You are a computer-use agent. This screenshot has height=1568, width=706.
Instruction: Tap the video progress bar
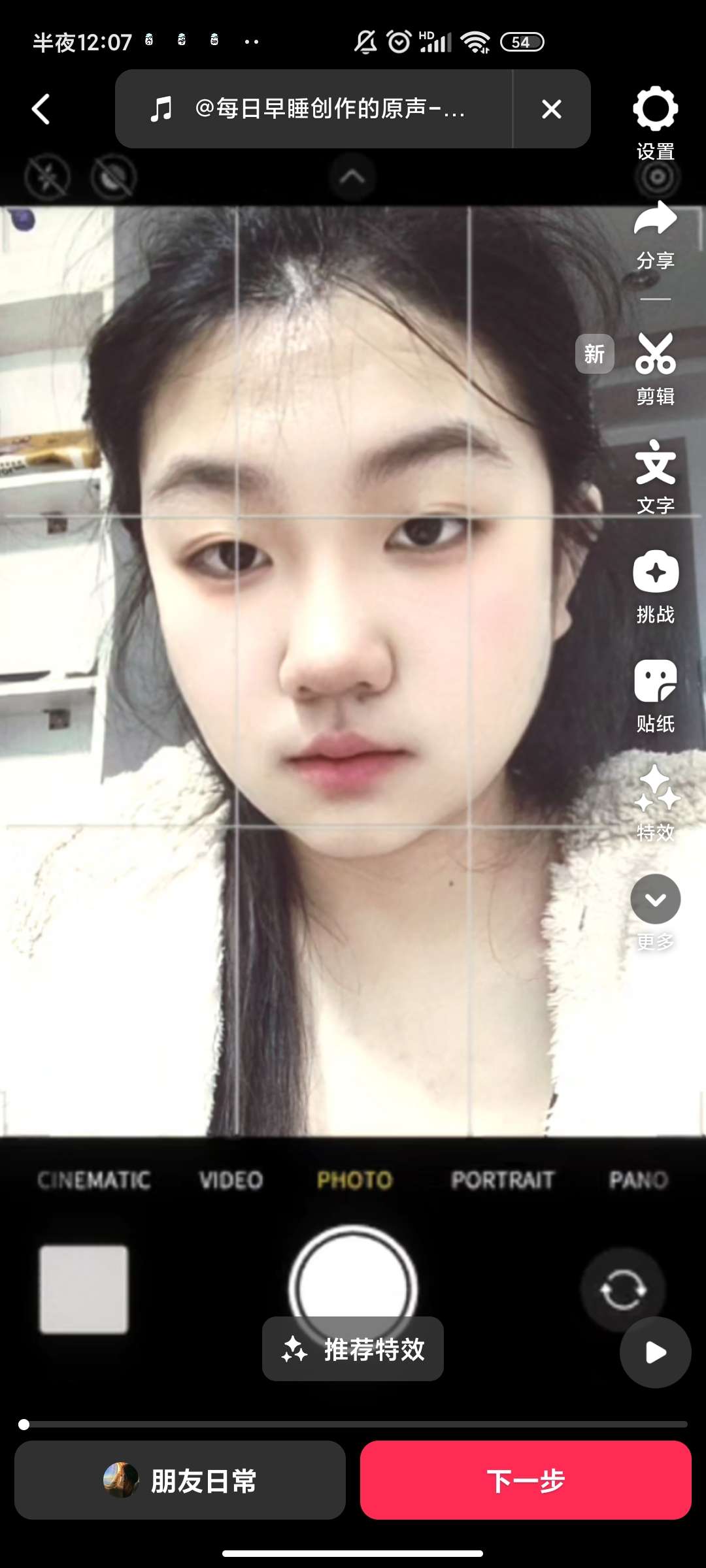tap(353, 1424)
